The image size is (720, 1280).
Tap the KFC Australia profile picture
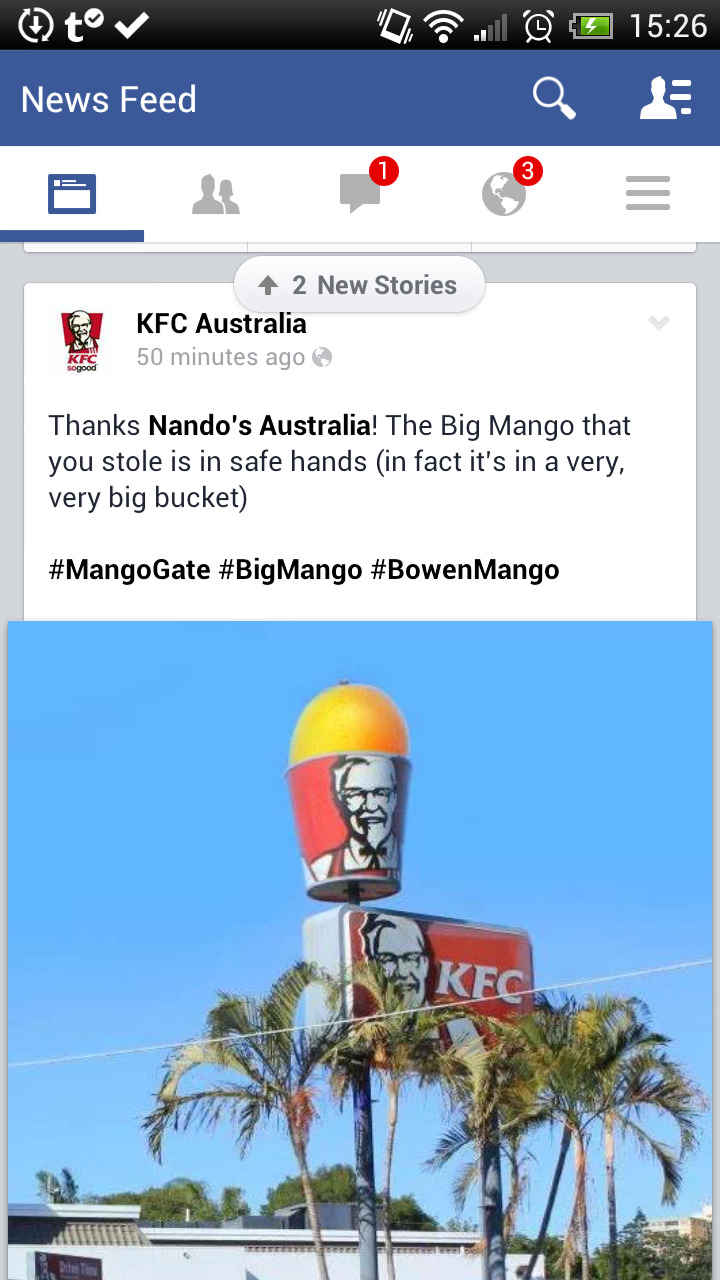82,341
